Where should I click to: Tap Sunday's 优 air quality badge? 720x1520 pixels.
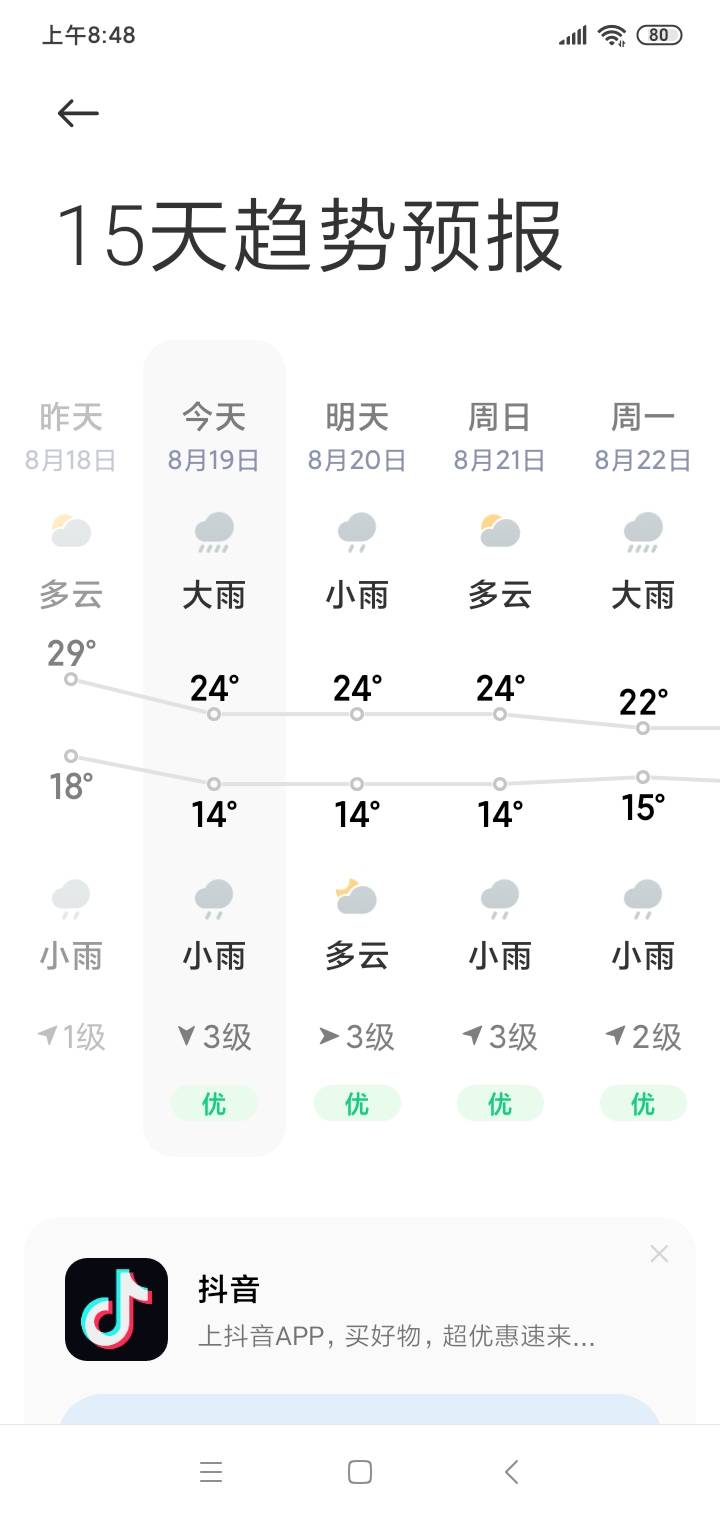[500, 1103]
